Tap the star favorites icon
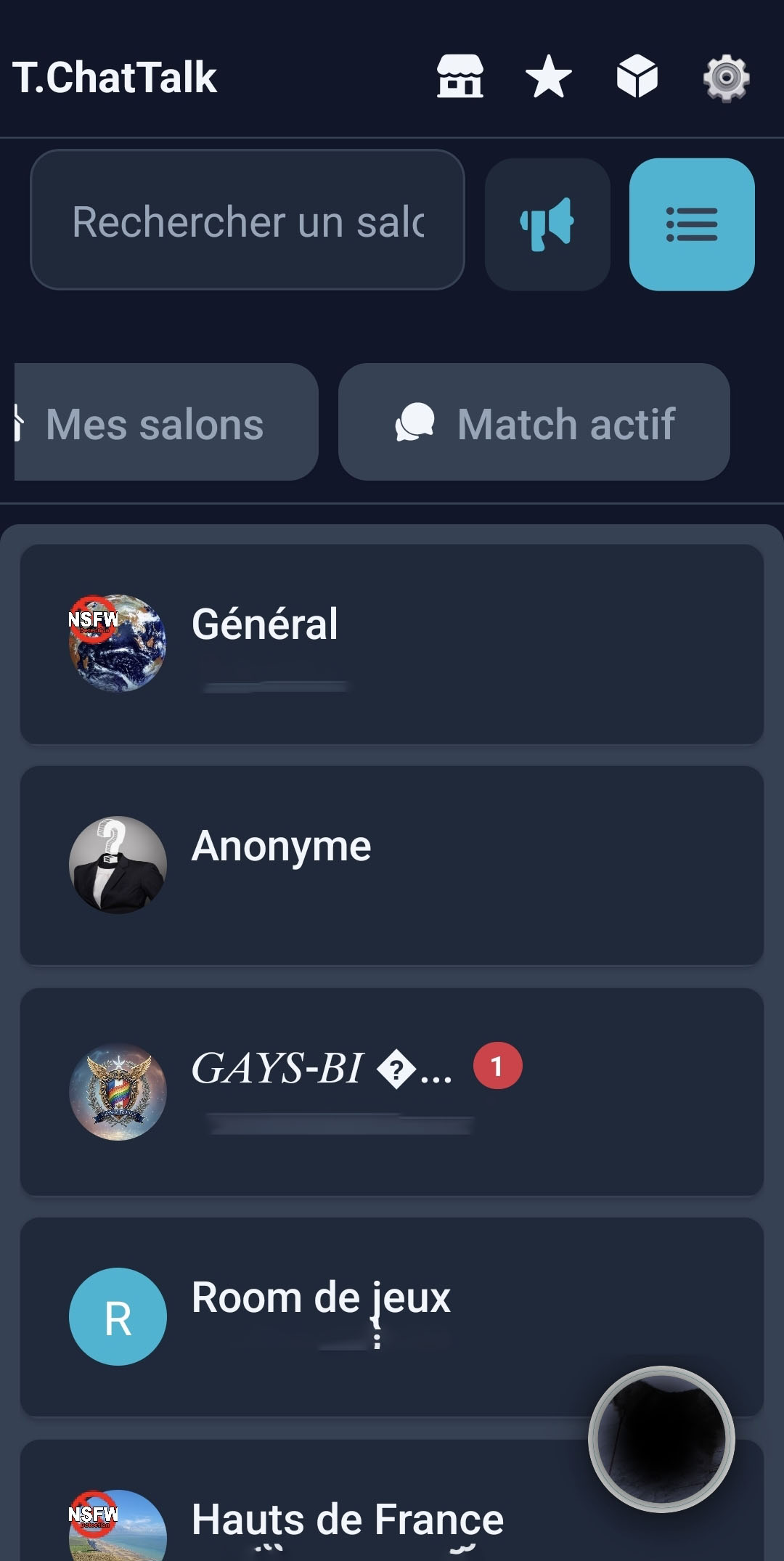The image size is (784, 1561). pyautogui.click(x=548, y=76)
